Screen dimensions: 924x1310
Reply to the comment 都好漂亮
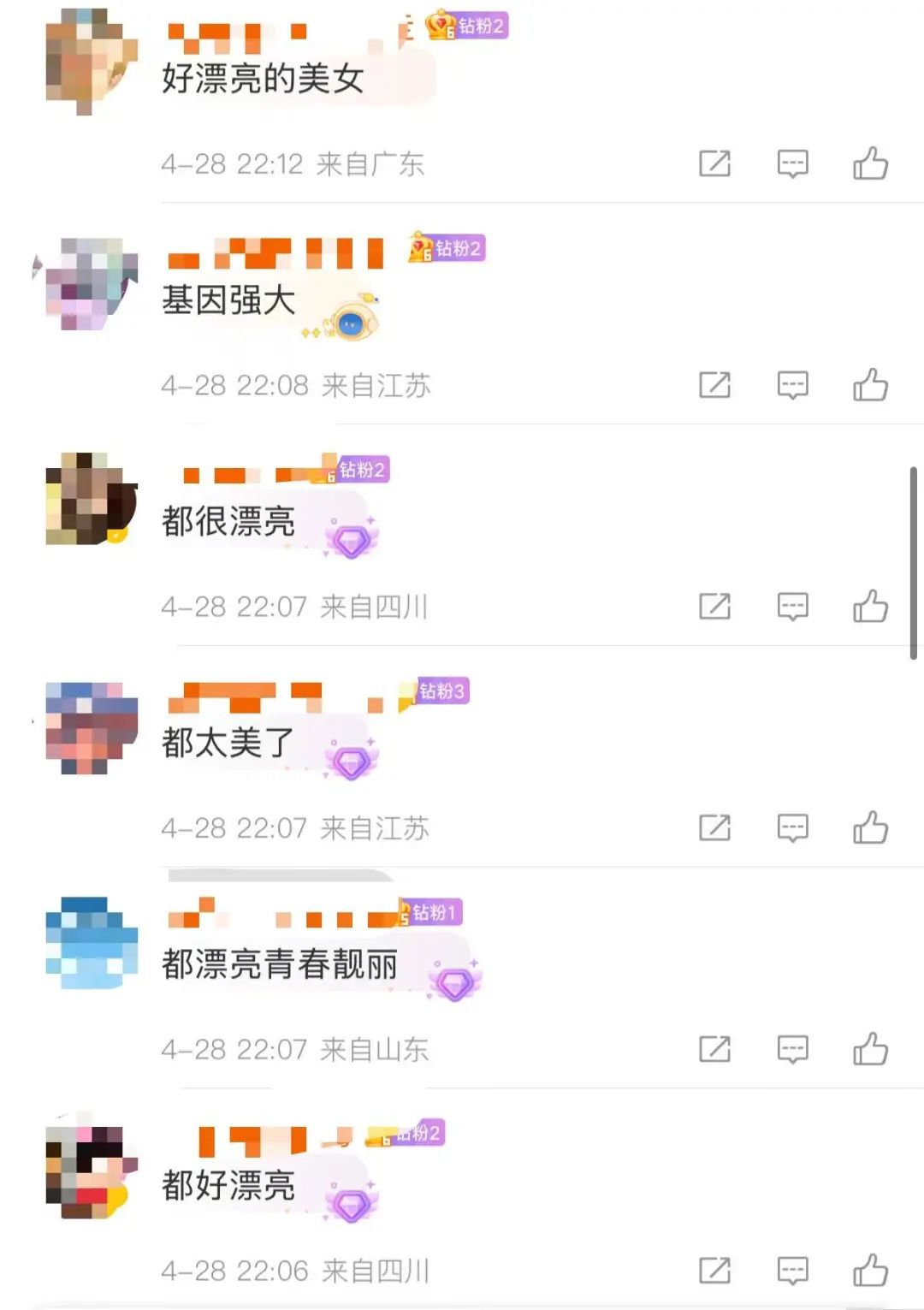pyautogui.click(x=792, y=1270)
